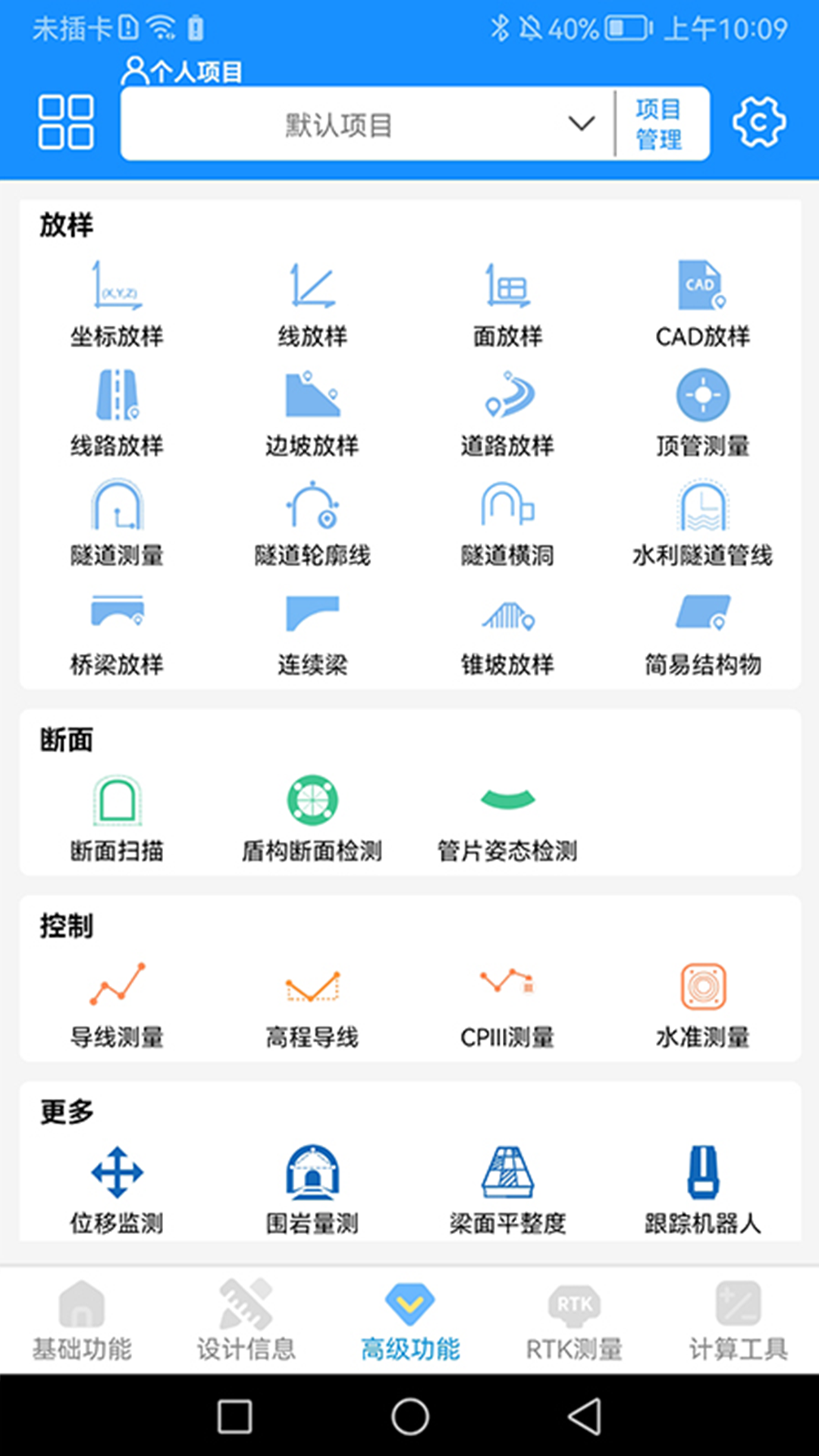
Task: Launch the 隧道测量 tunnel survey tool
Action: tap(118, 522)
